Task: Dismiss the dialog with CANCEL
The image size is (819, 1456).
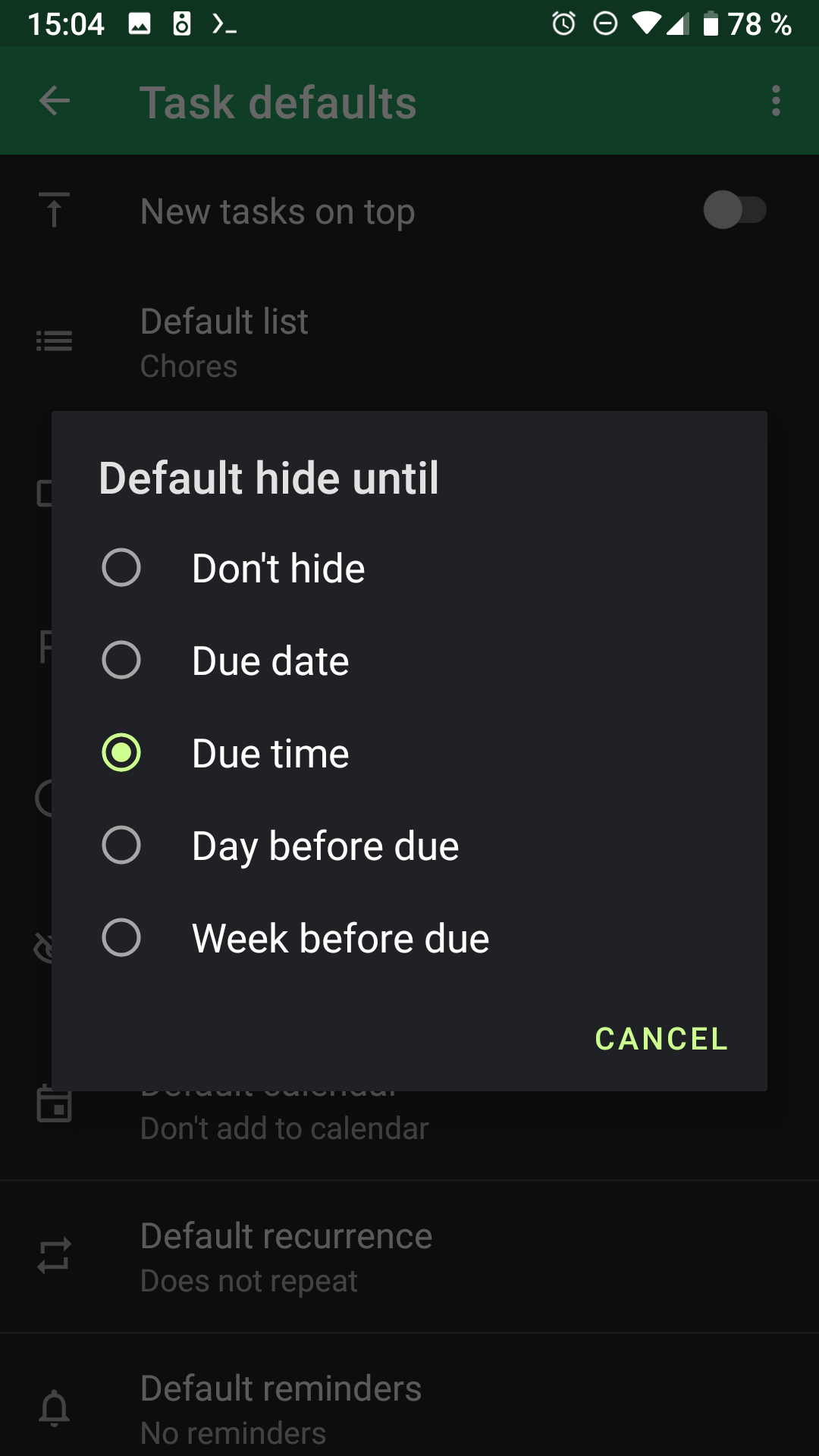Action: click(x=661, y=1039)
